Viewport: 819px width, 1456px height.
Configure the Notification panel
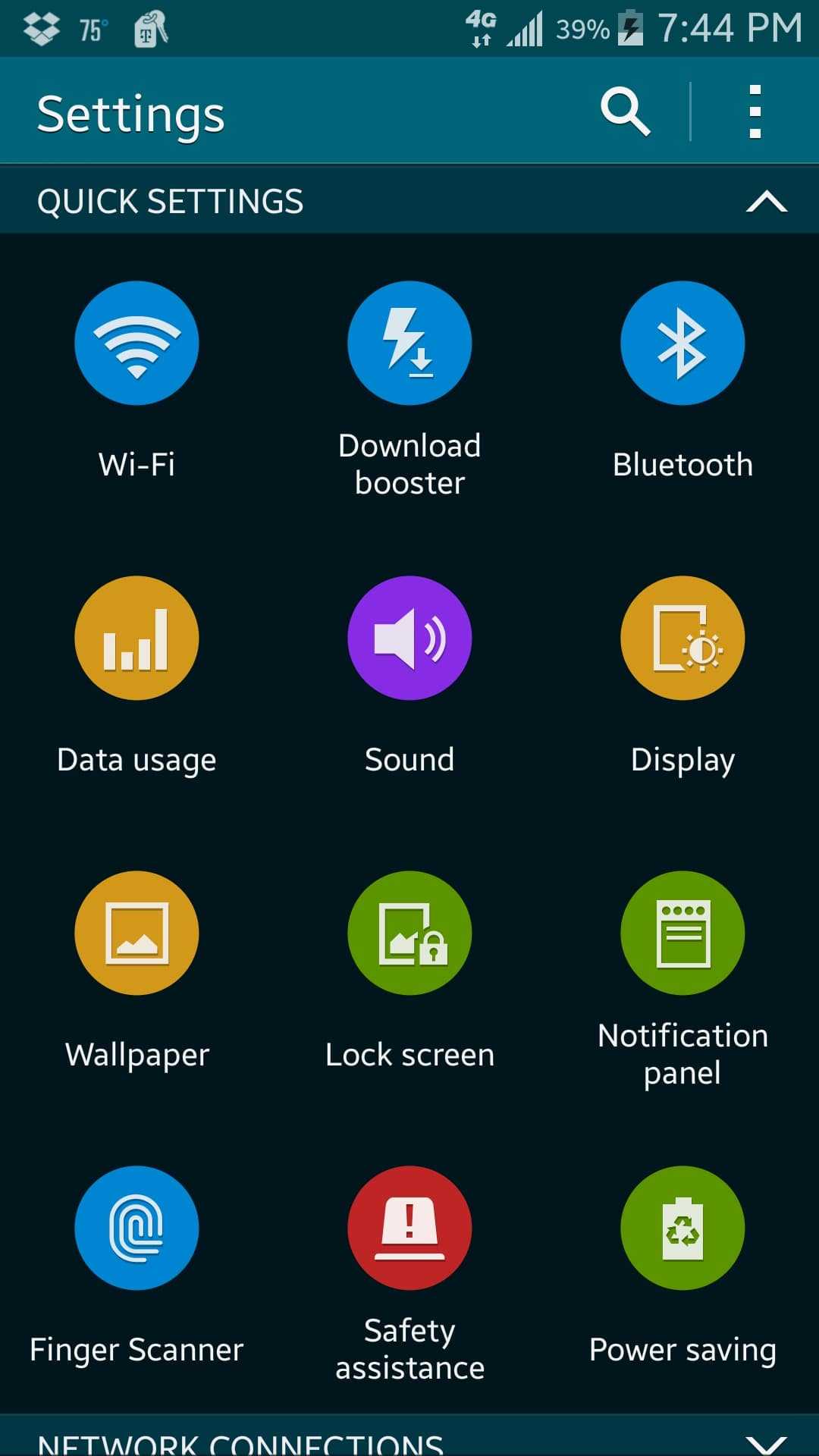(x=682, y=933)
